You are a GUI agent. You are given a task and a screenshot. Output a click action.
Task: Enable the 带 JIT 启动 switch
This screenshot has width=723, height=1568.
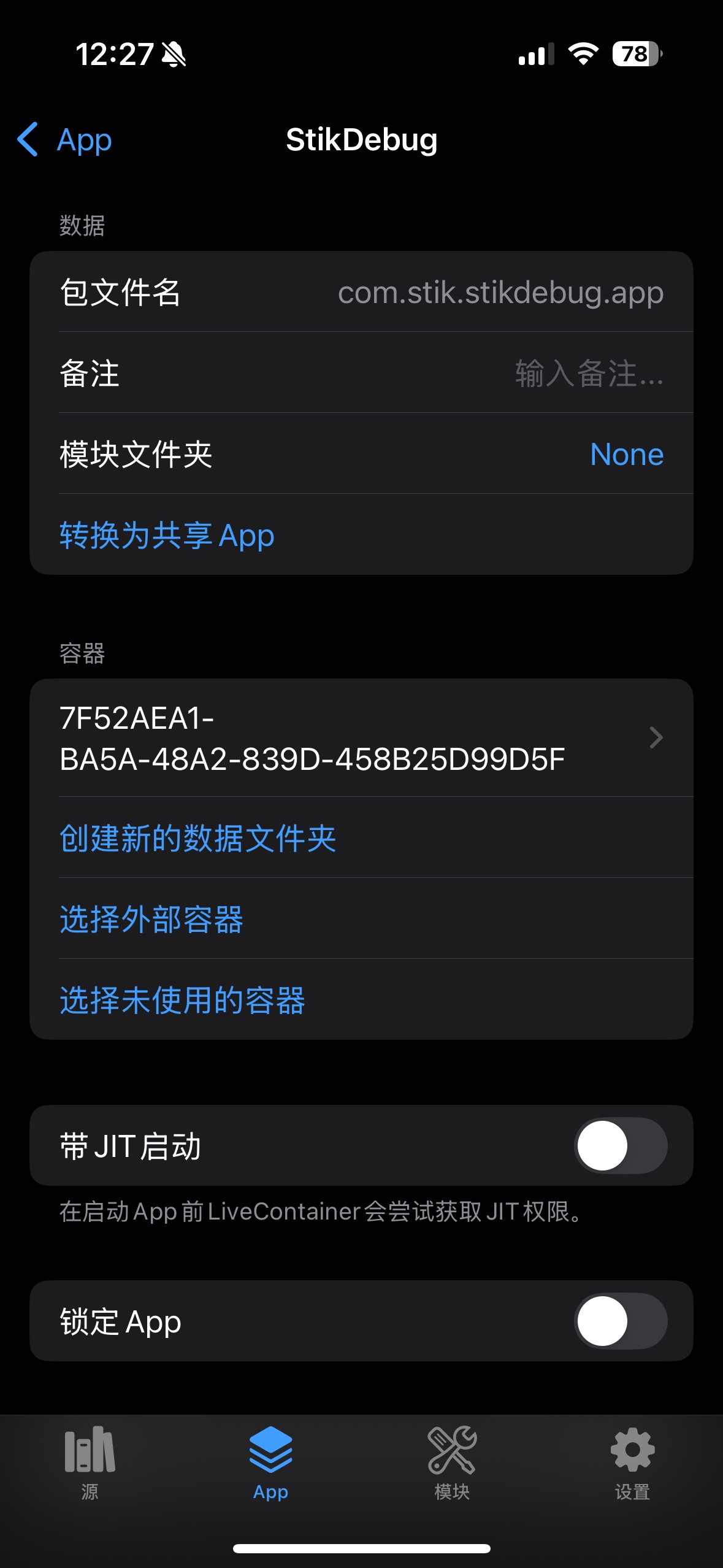[x=620, y=1146]
